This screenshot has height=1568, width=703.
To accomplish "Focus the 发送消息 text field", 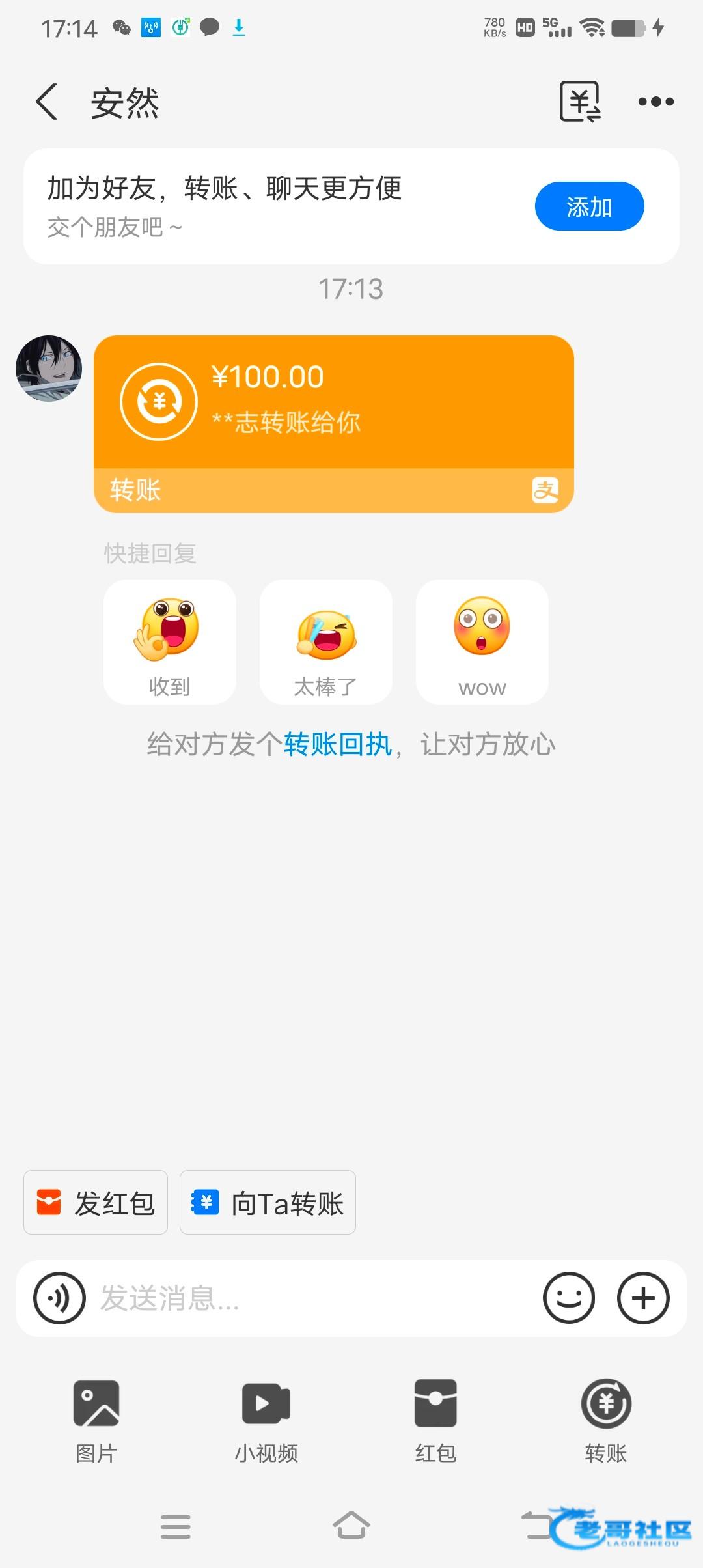I will 312,1298.
